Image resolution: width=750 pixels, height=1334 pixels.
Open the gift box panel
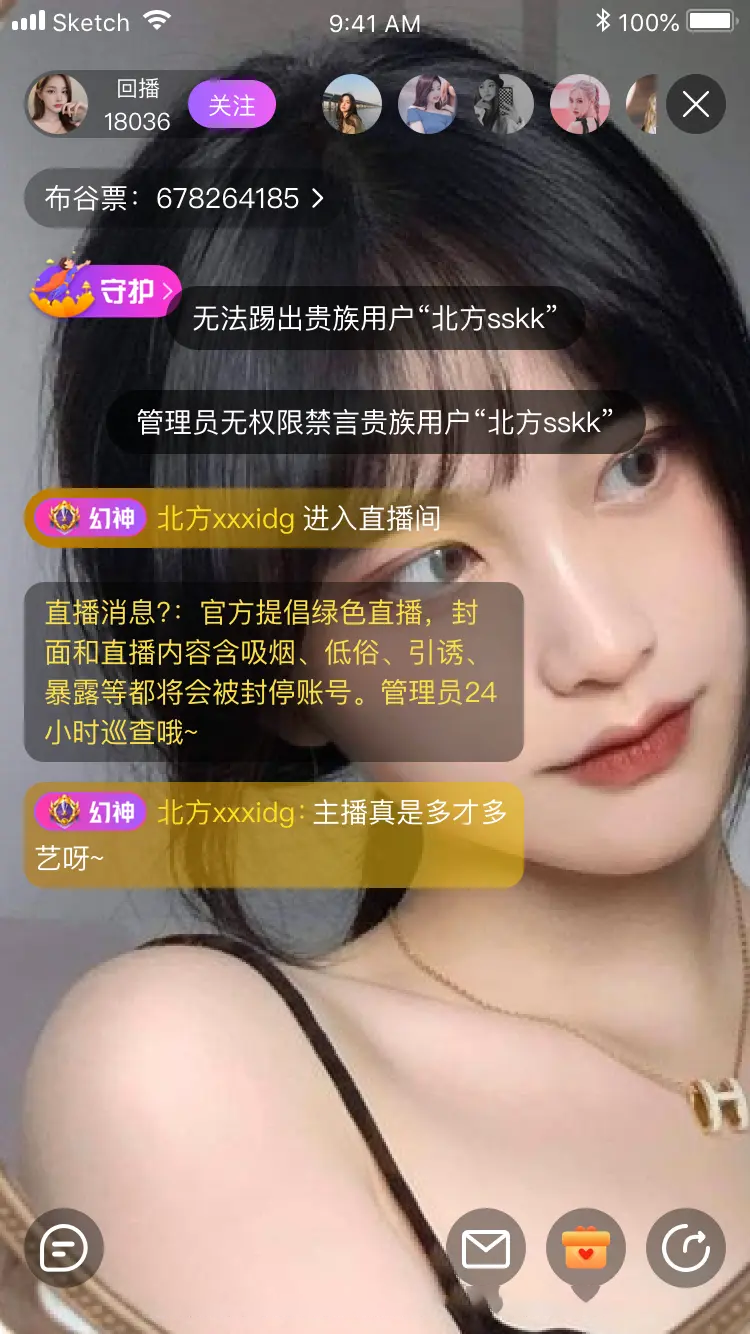pos(585,1248)
